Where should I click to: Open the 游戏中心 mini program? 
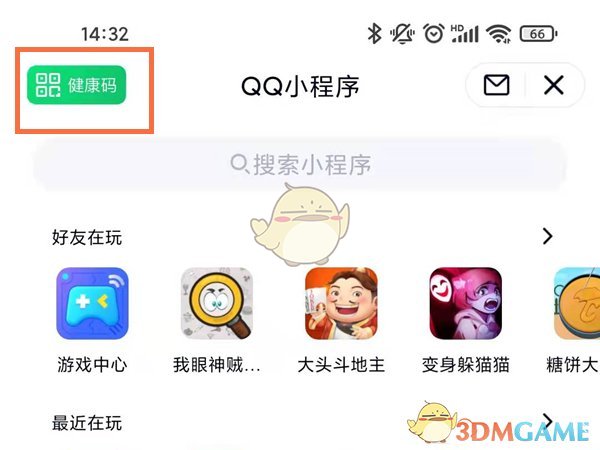(x=93, y=304)
